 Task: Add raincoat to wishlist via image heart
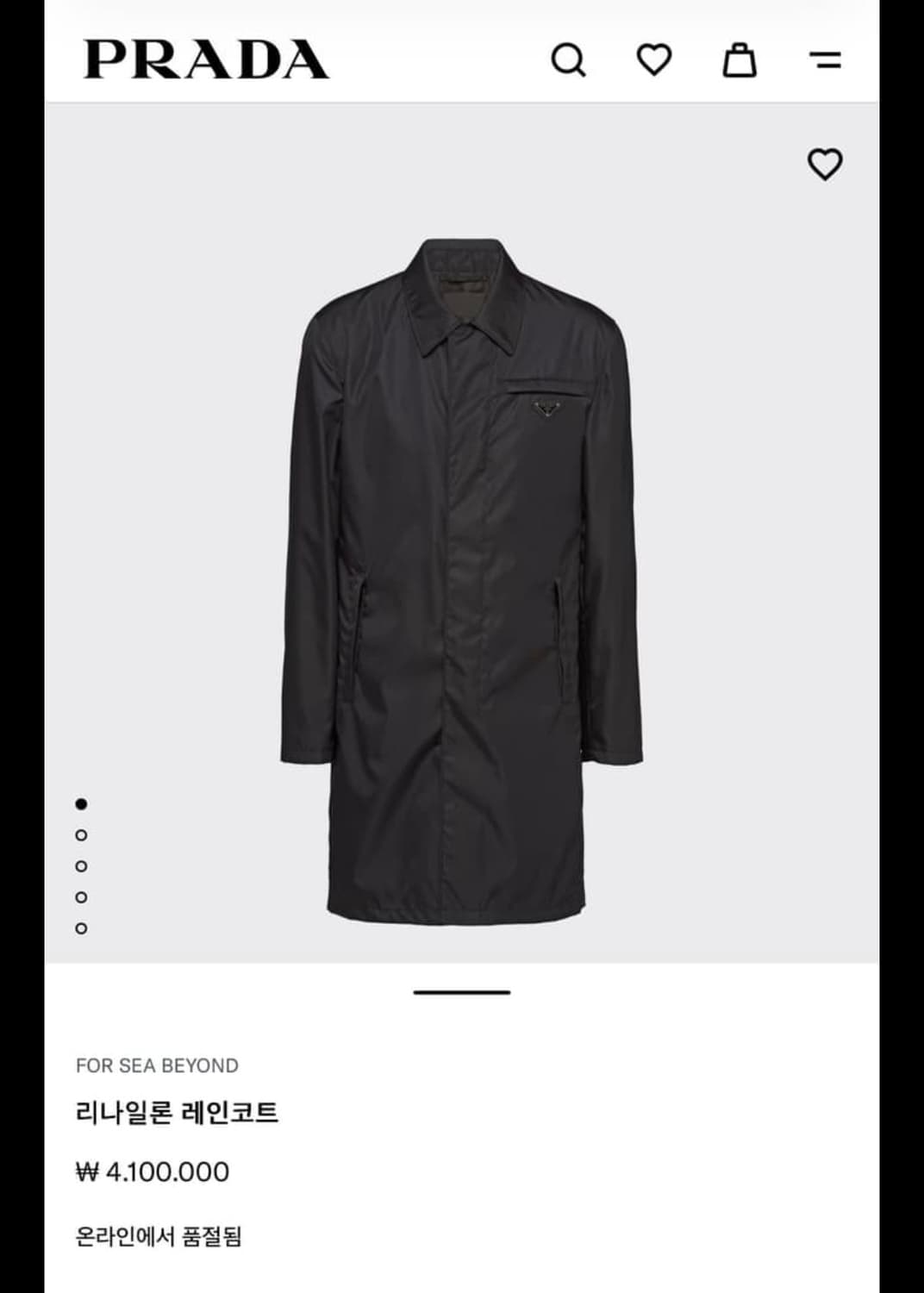825,165
